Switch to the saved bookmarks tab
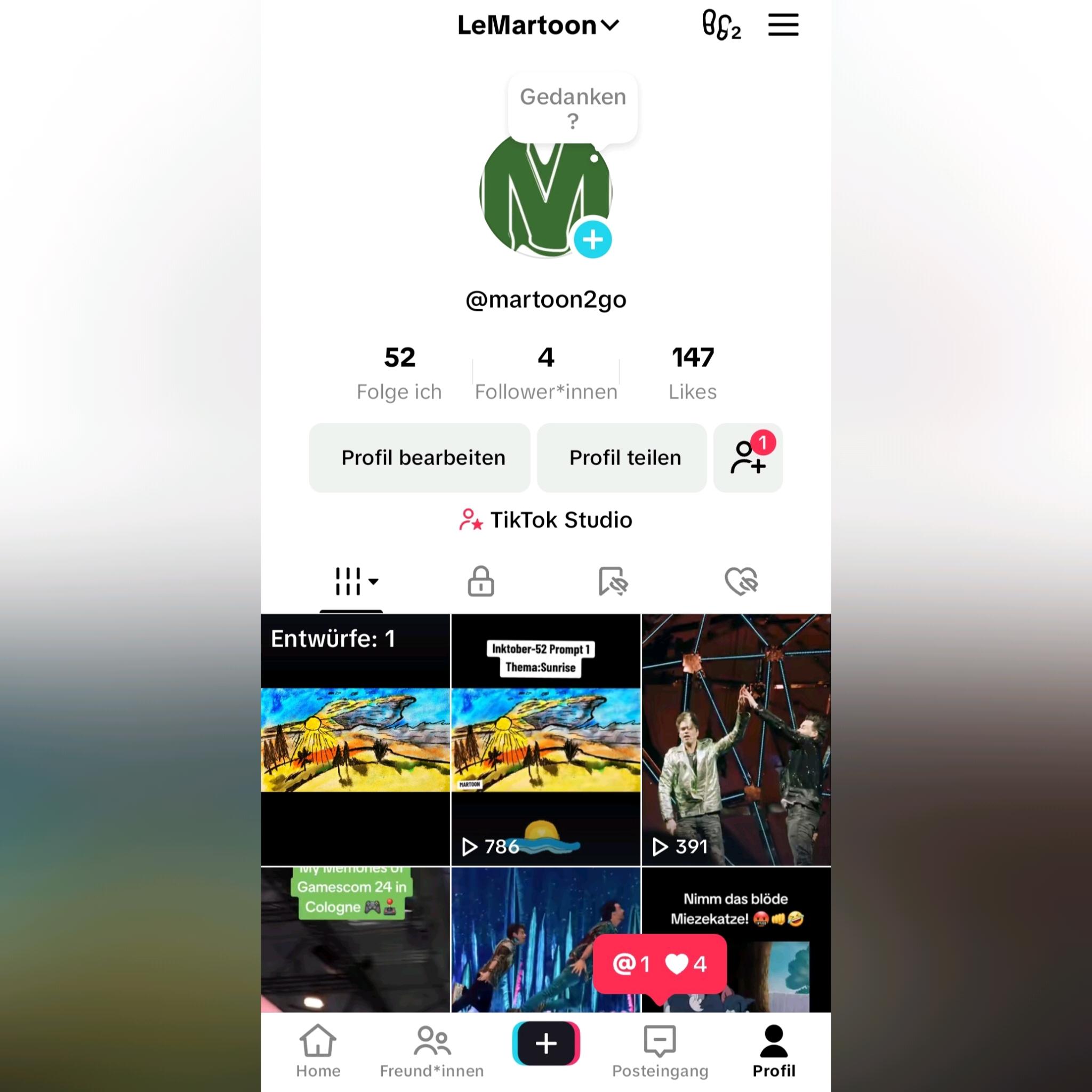 pos(613,581)
